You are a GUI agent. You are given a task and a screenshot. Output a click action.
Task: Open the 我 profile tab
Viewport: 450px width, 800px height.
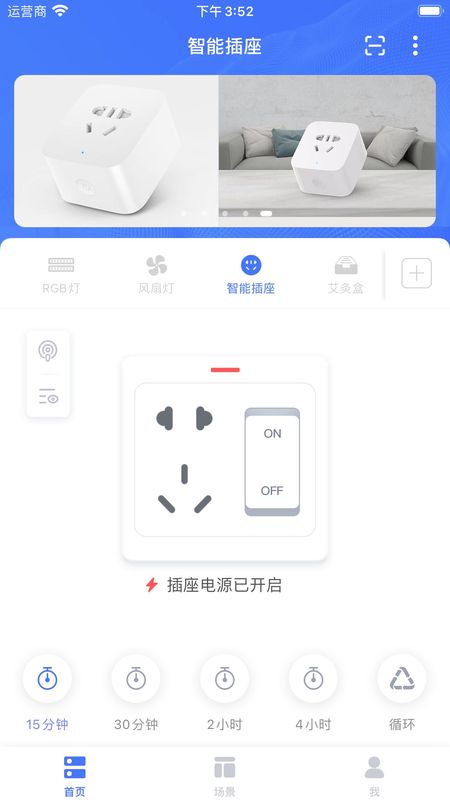[x=374, y=776]
